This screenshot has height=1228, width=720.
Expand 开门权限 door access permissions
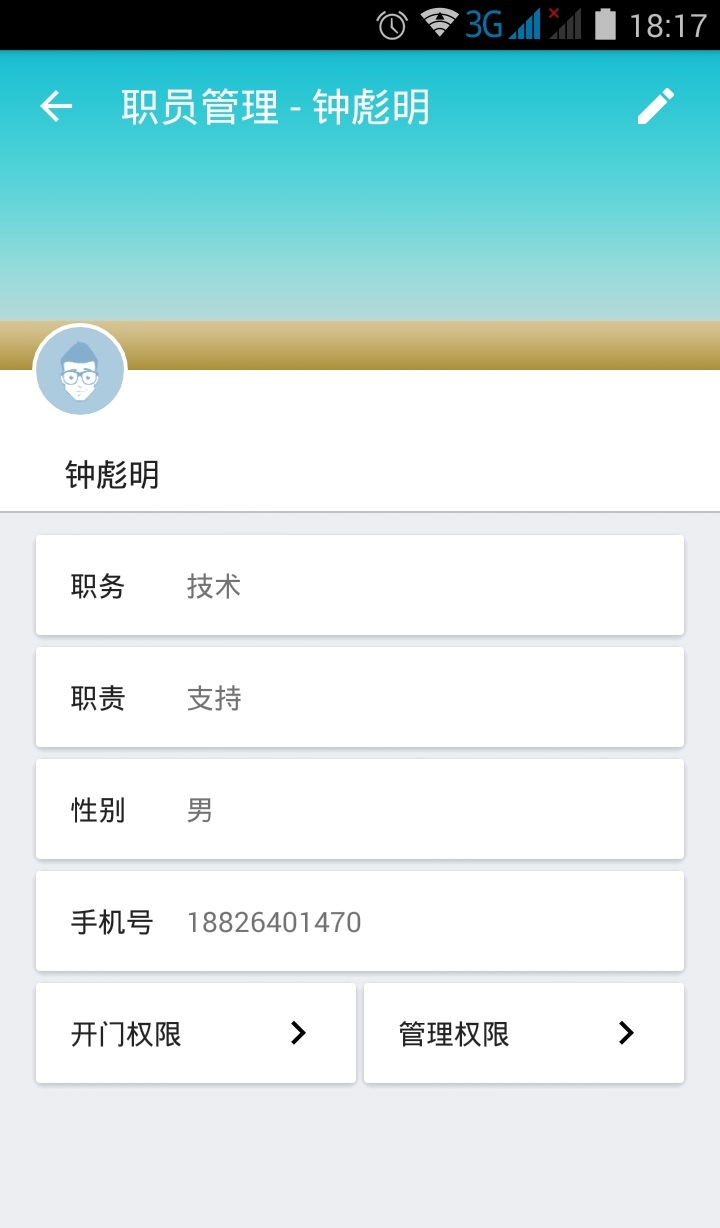point(195,1033)
